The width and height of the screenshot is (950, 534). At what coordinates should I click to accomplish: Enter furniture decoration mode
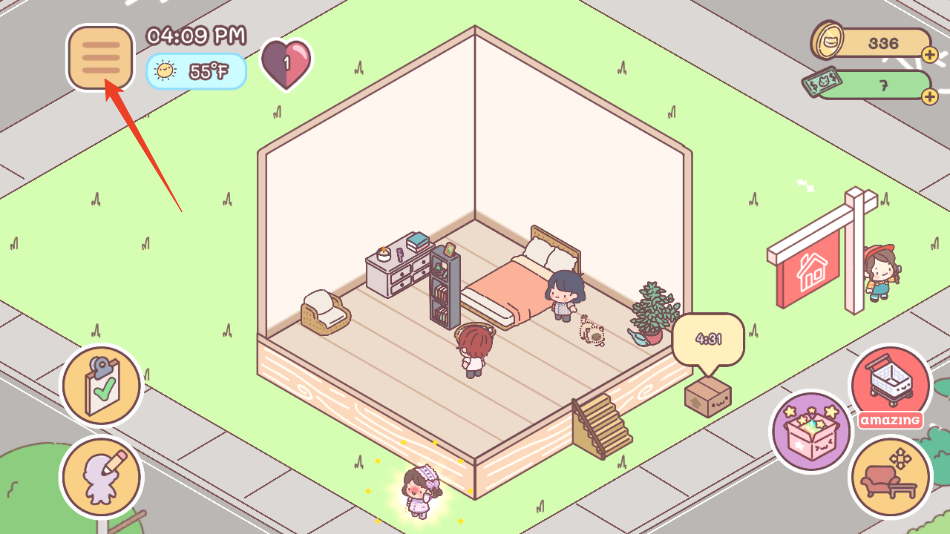click(x=890, y=476)
